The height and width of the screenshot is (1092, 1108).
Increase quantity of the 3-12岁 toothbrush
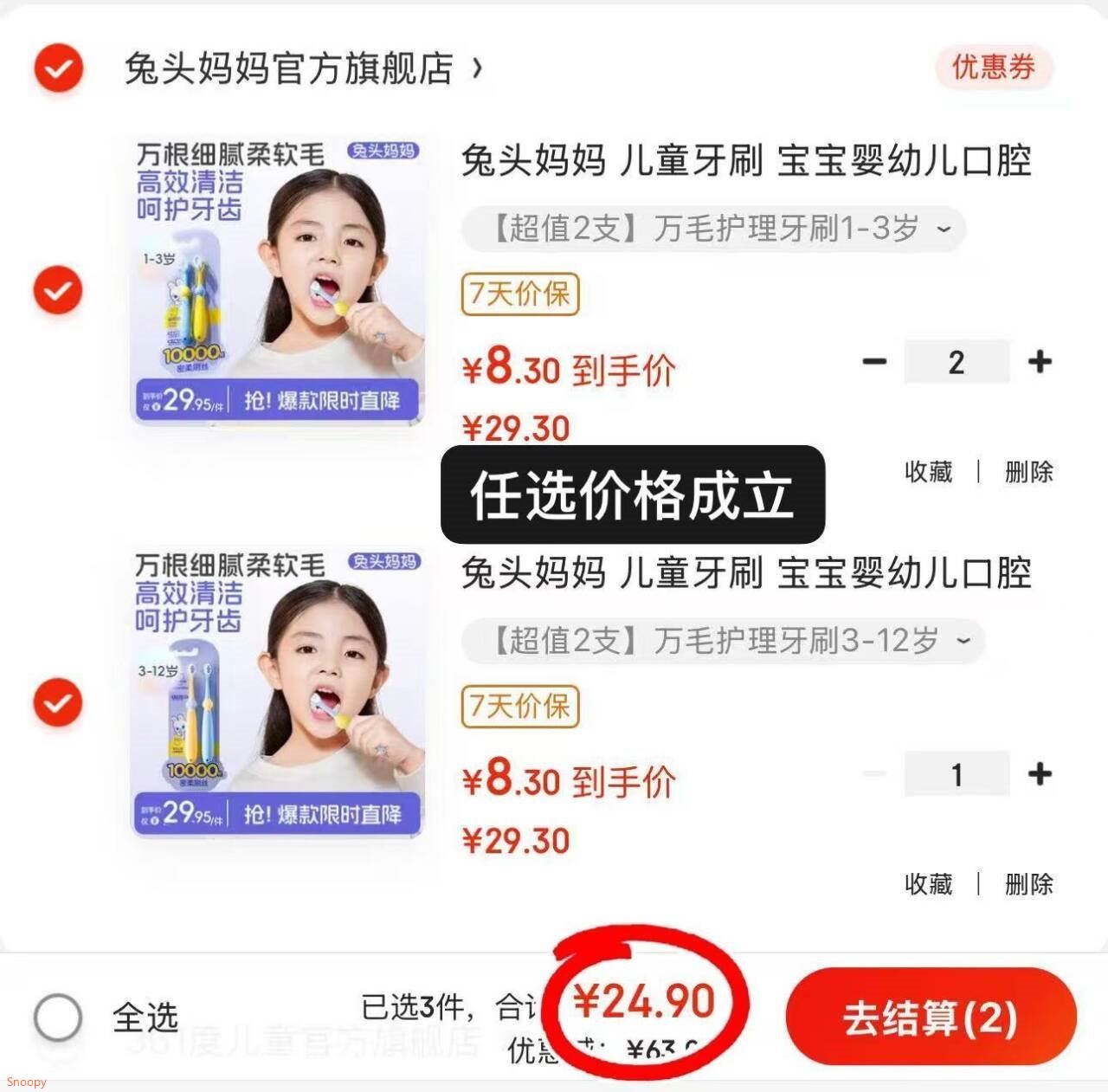pyautogui.click(x=1040, y=774)
